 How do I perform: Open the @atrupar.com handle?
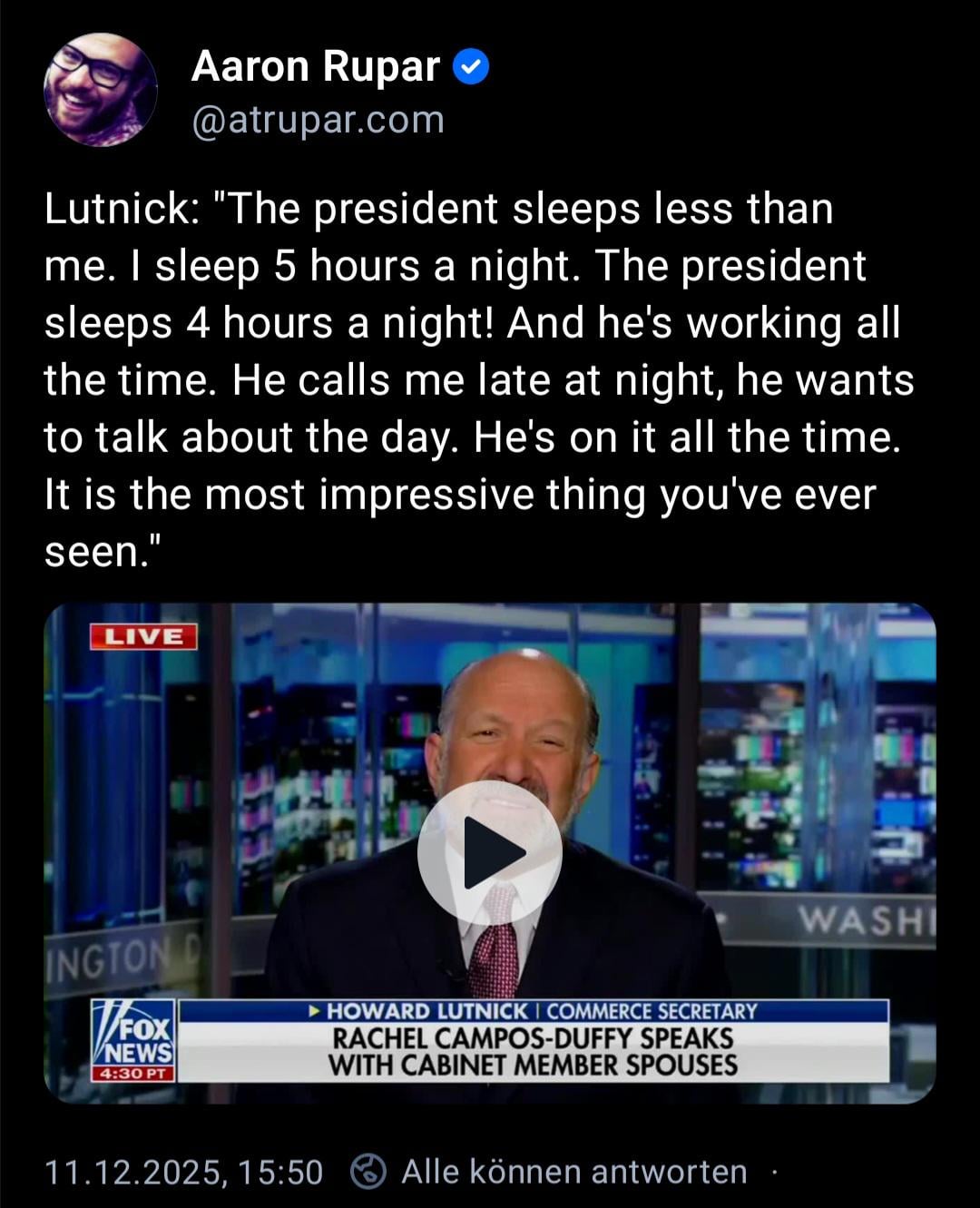[x=318, y=120]
